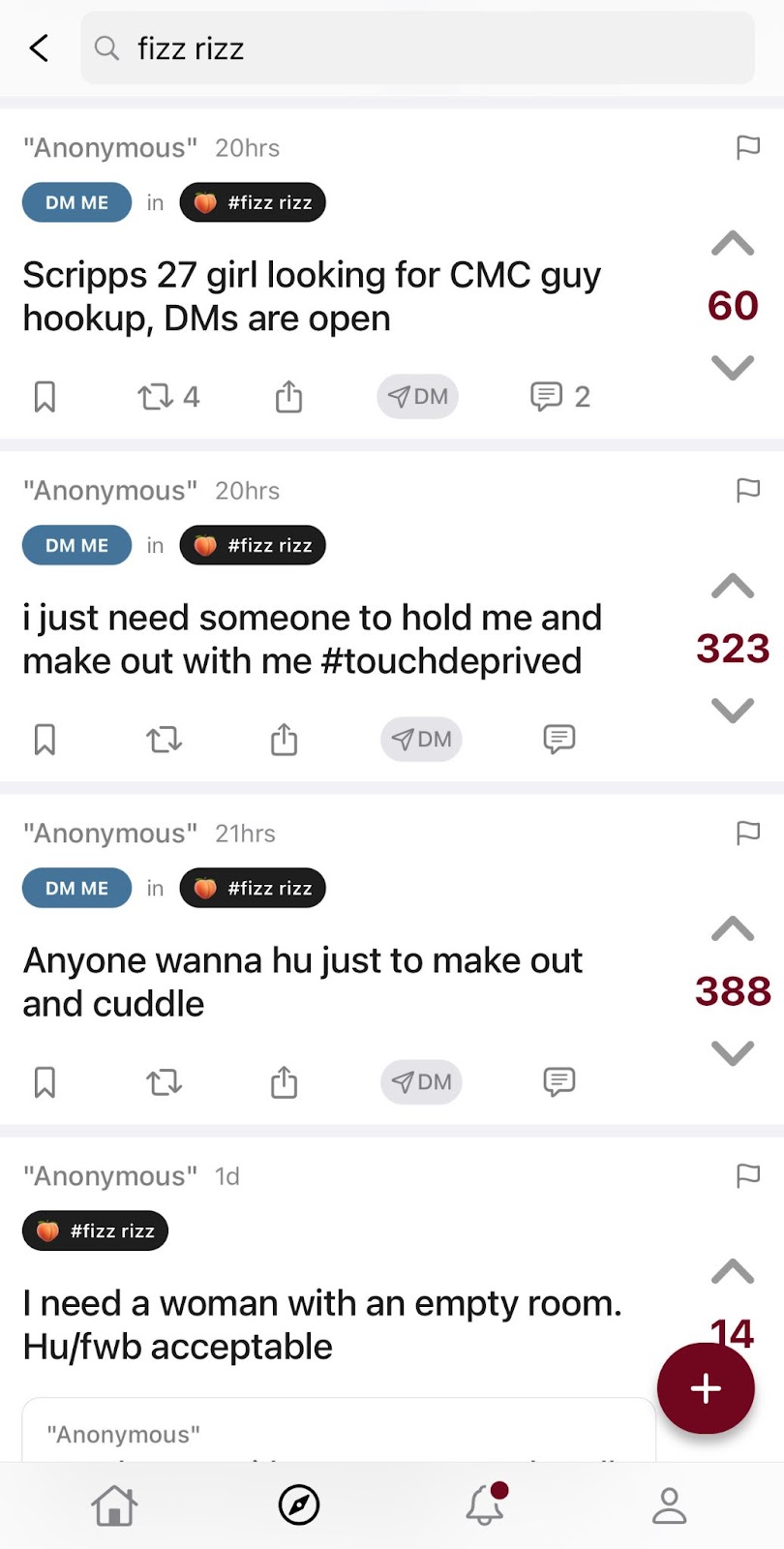Downvote the Scripps 27 girl post
Image resolution: width=784 pixels, height=1549 pixels.
[x=732, y=368]
